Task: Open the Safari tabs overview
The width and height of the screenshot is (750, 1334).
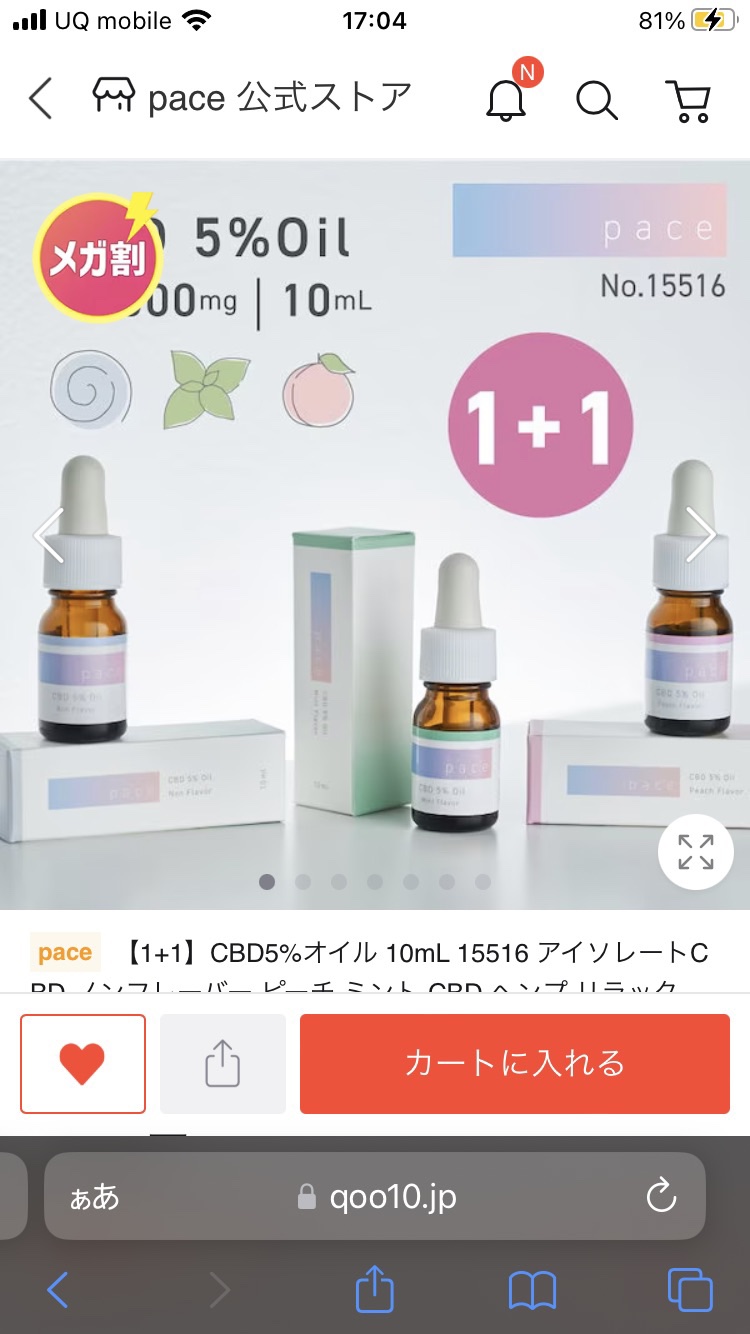Action: point(689,1291)
